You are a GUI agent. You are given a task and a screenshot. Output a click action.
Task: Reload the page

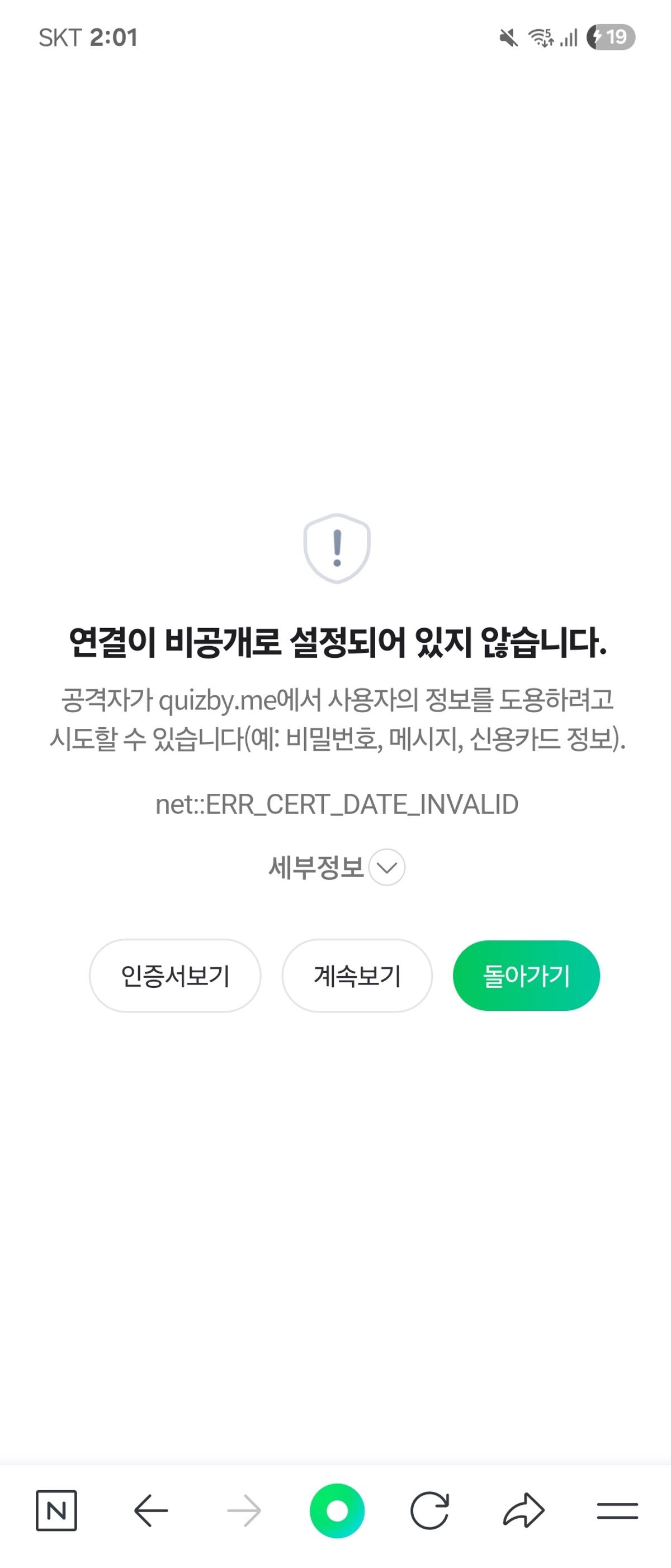pyautogui.click(x=429, y=1510)
